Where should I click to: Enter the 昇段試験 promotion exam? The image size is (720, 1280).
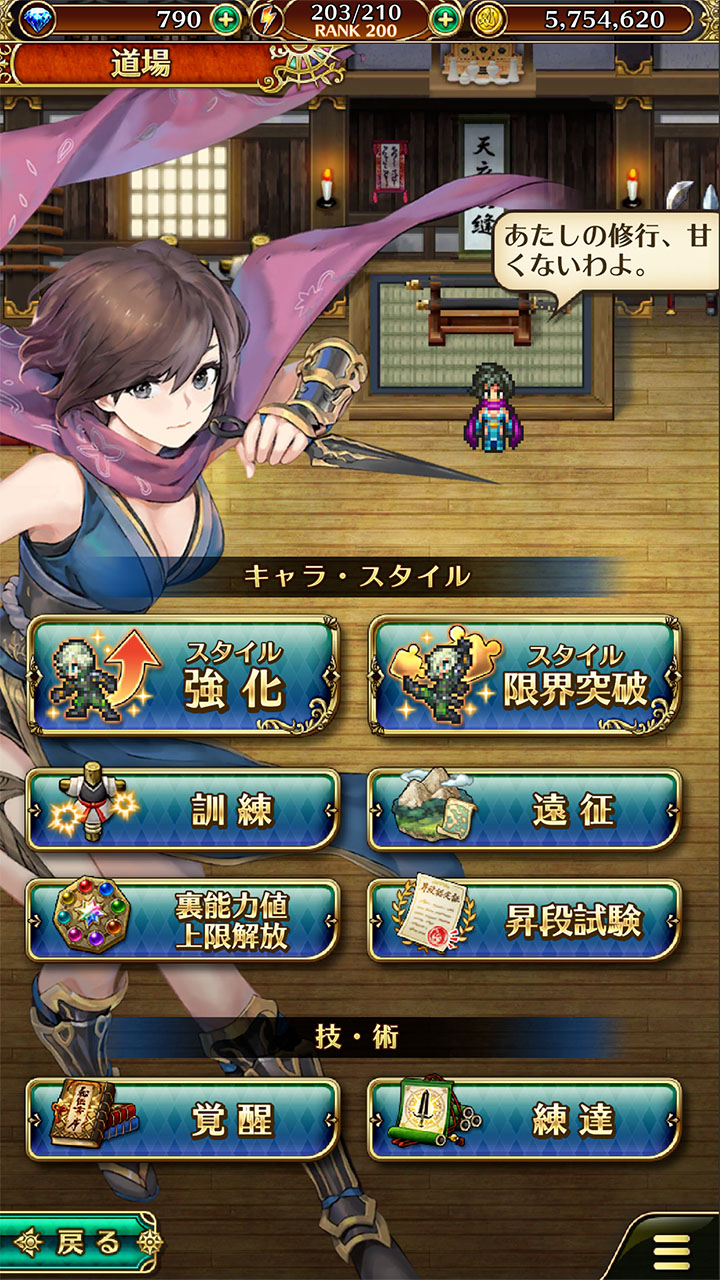(x=525, y=920)
